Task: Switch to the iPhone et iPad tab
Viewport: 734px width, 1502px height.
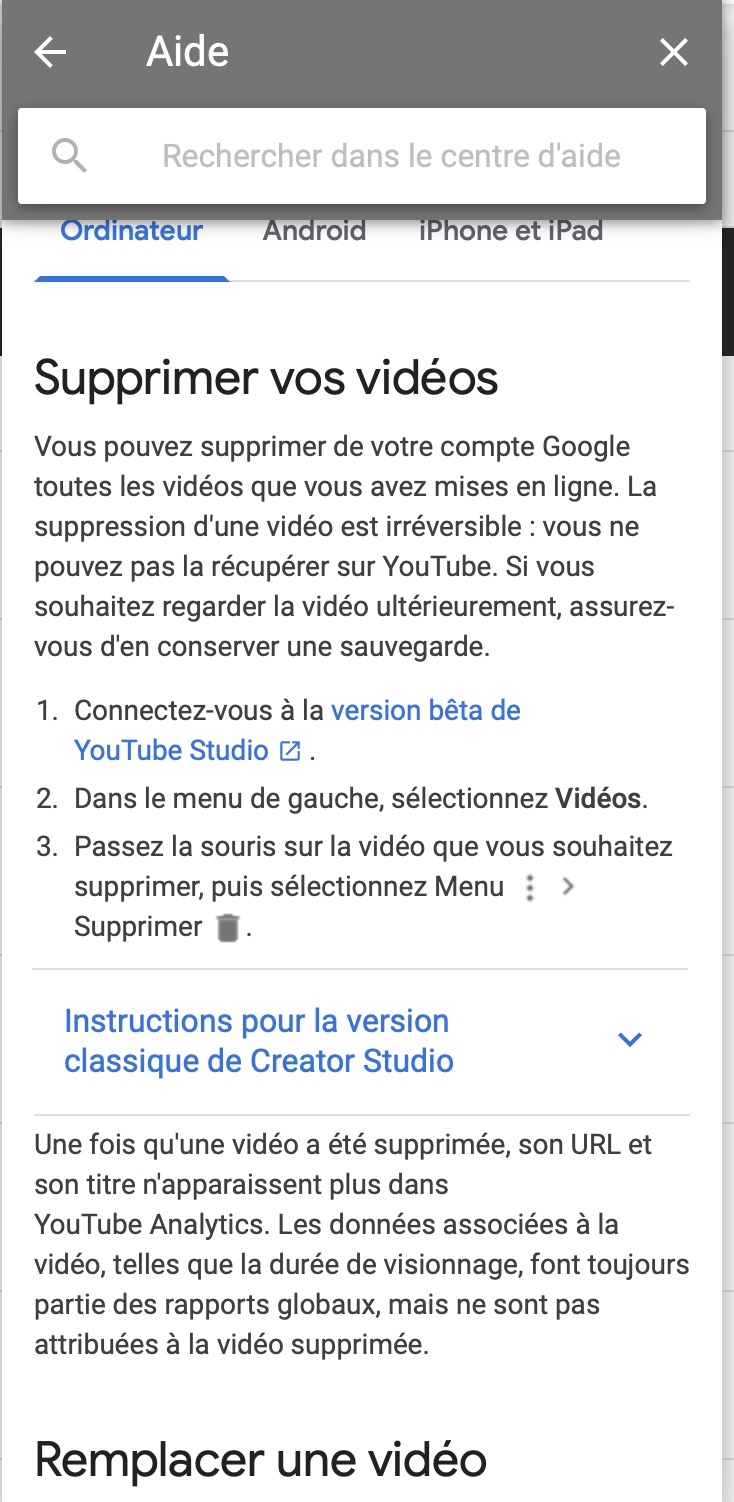Action: pyautogui.click(x=511, y=232)
